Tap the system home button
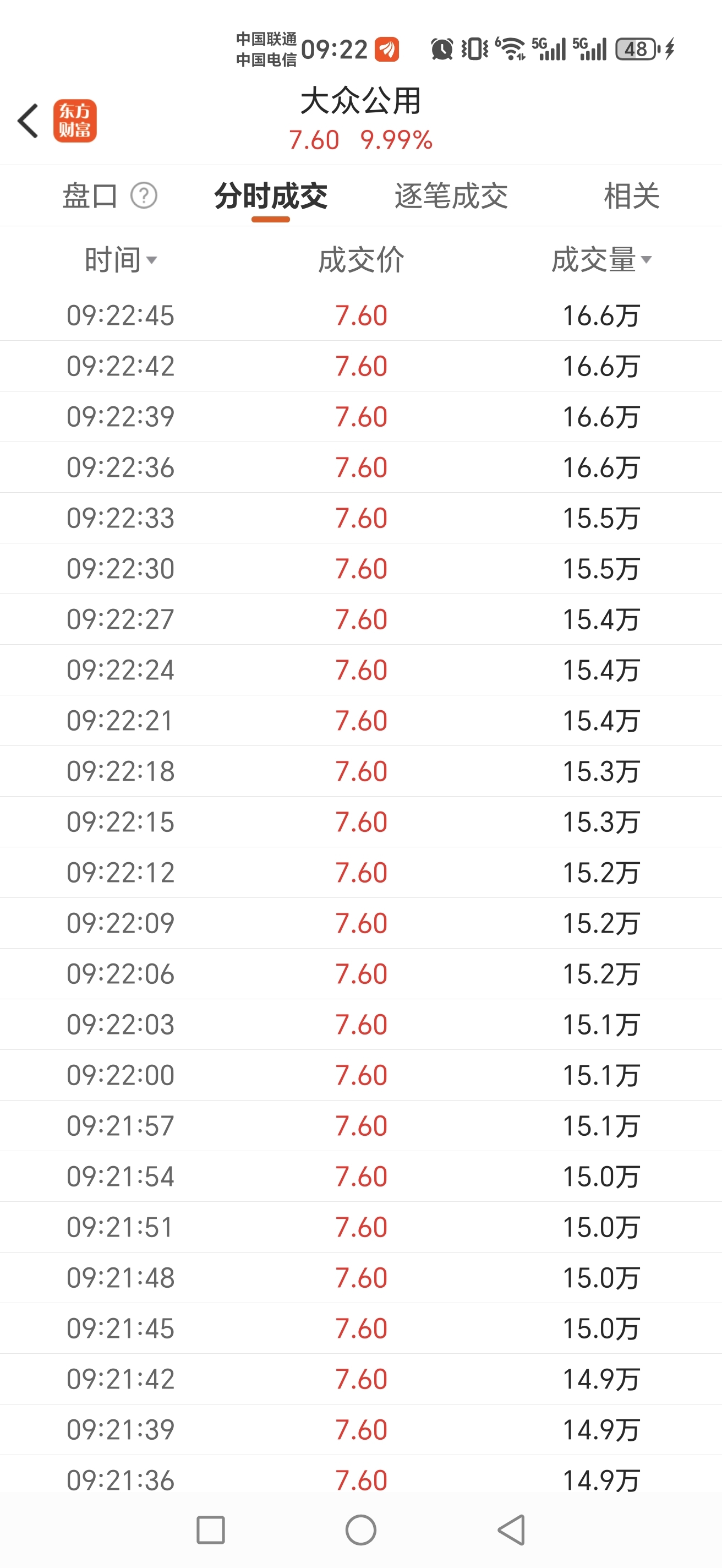This screenshot has height=1568, width=722. tap(360, 1529)
